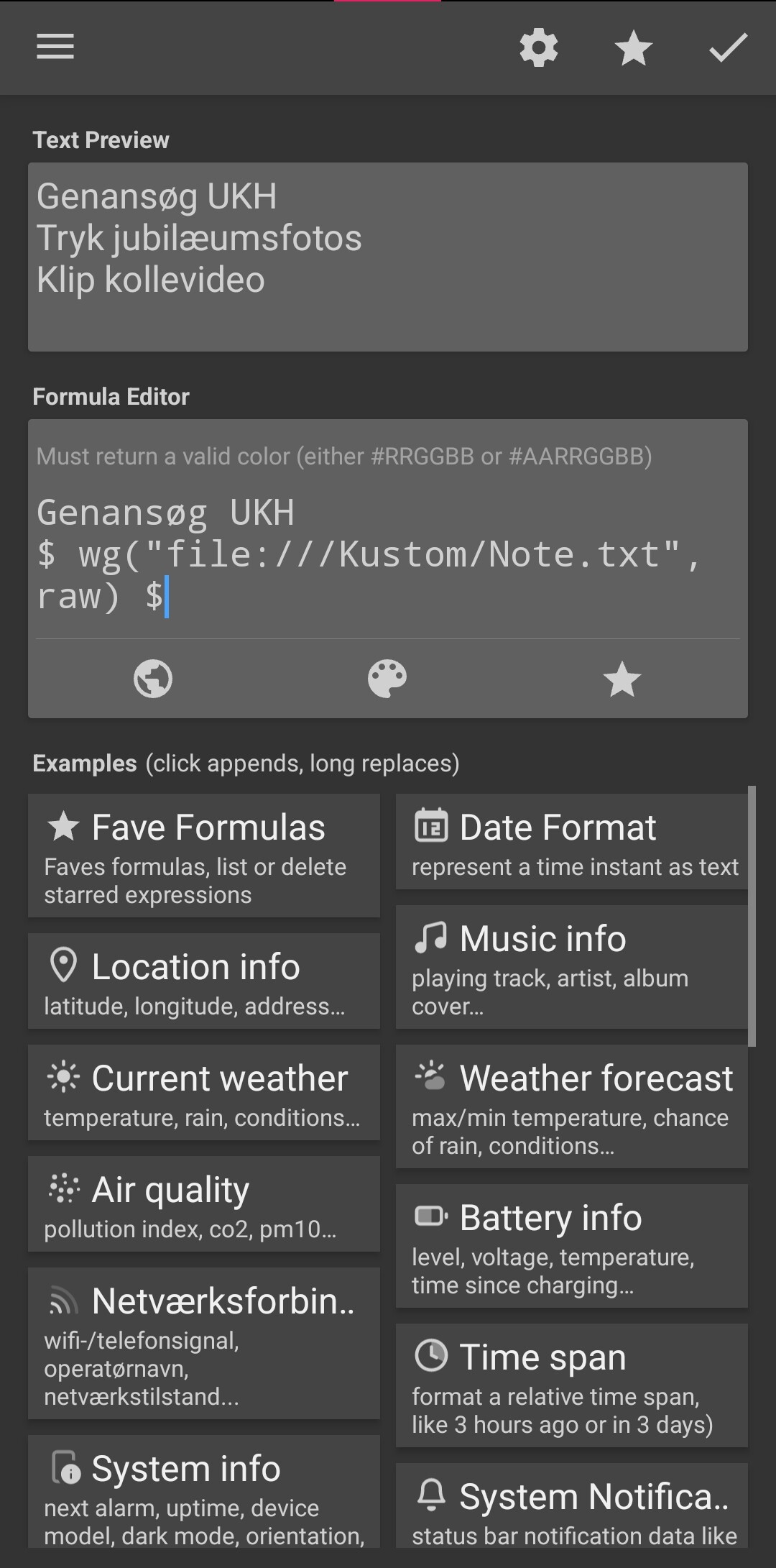The image size is (776, 1568).
Task: Open the Weather forecast example
Action: pos(572,1106)
